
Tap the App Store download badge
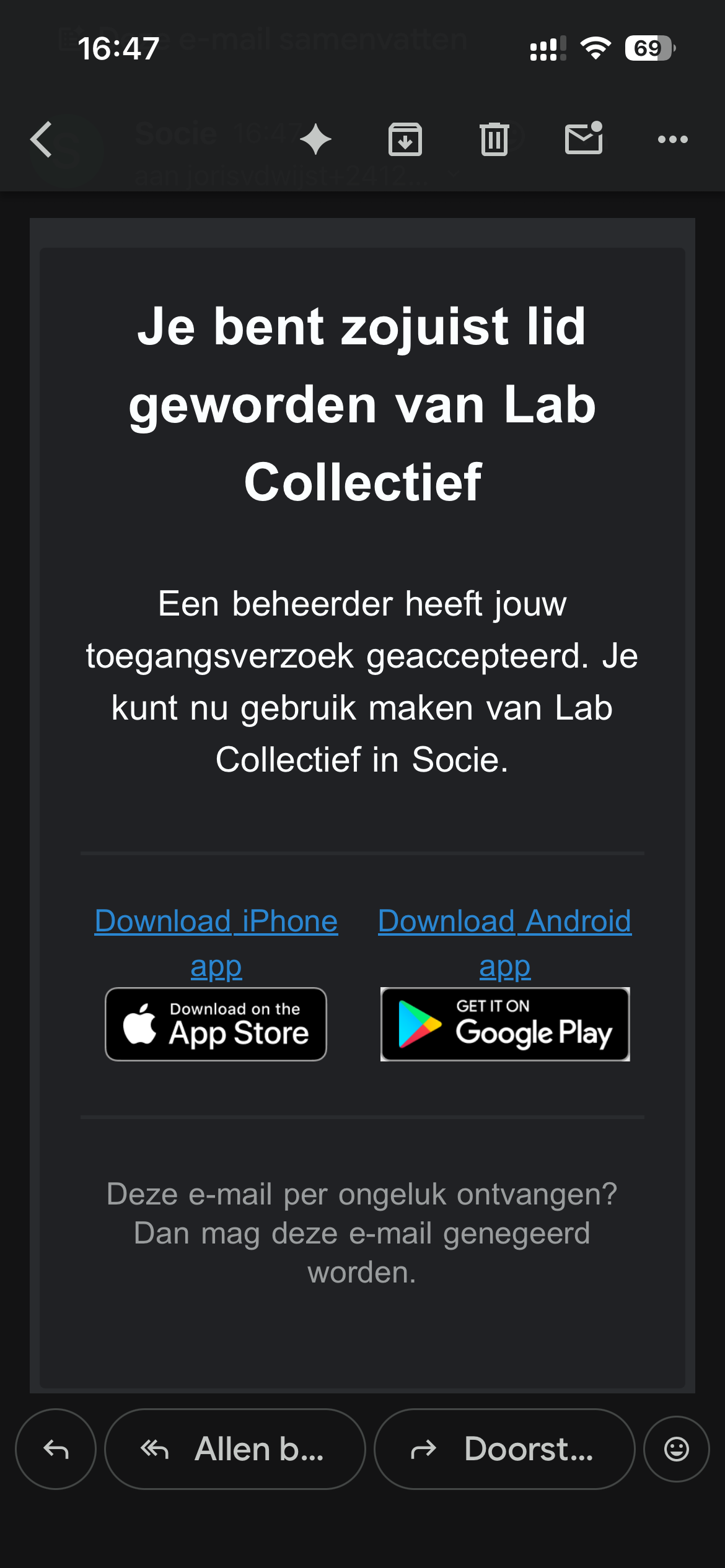point(216,1024)
